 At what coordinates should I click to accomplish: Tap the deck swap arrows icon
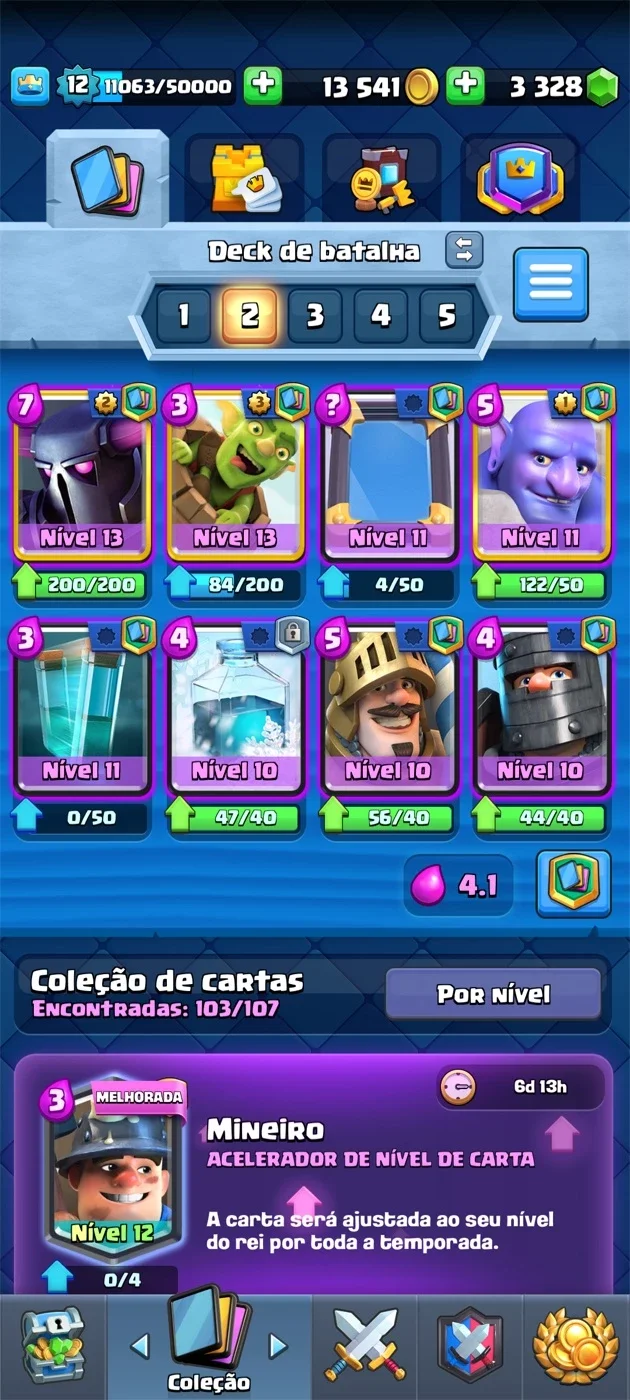tap(464, 250)
